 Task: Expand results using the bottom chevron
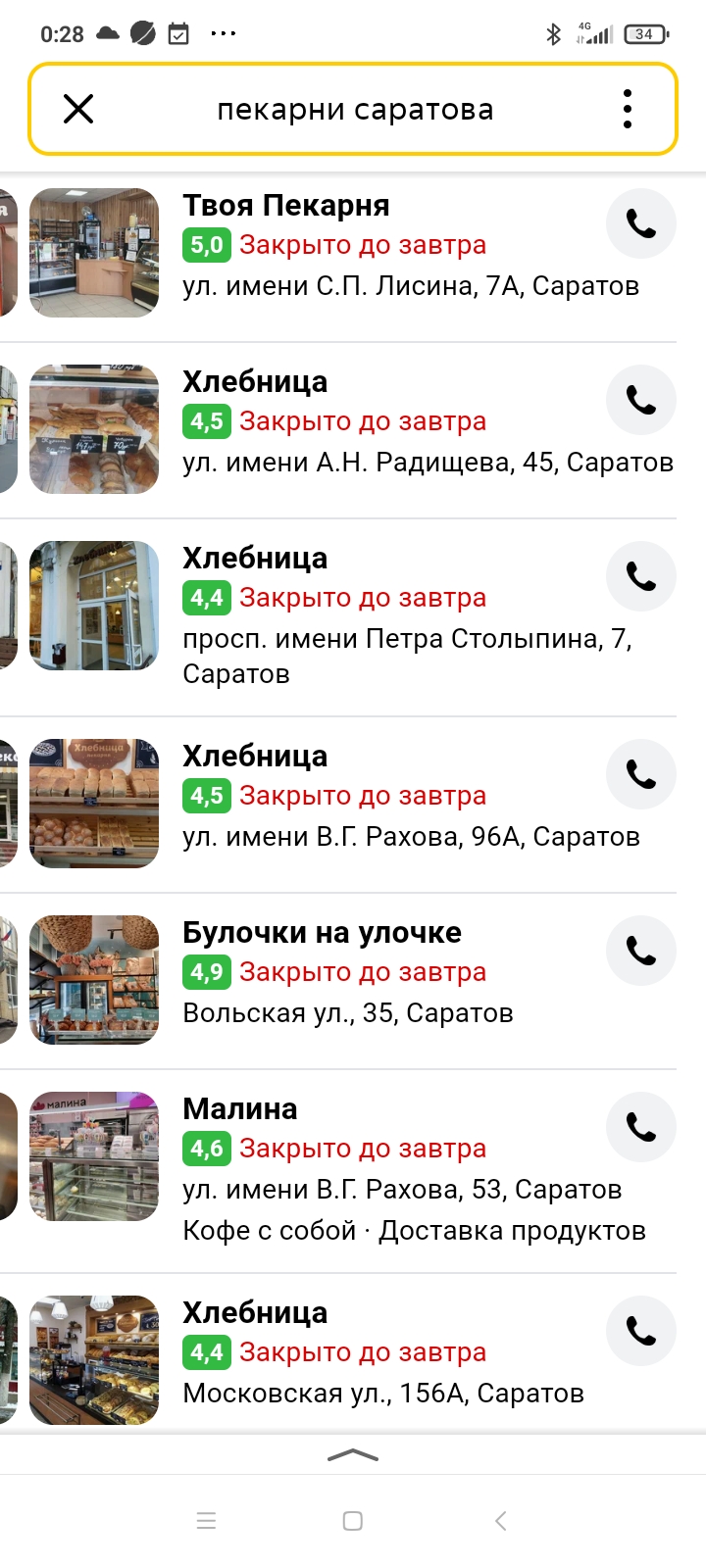(353, 1455)
